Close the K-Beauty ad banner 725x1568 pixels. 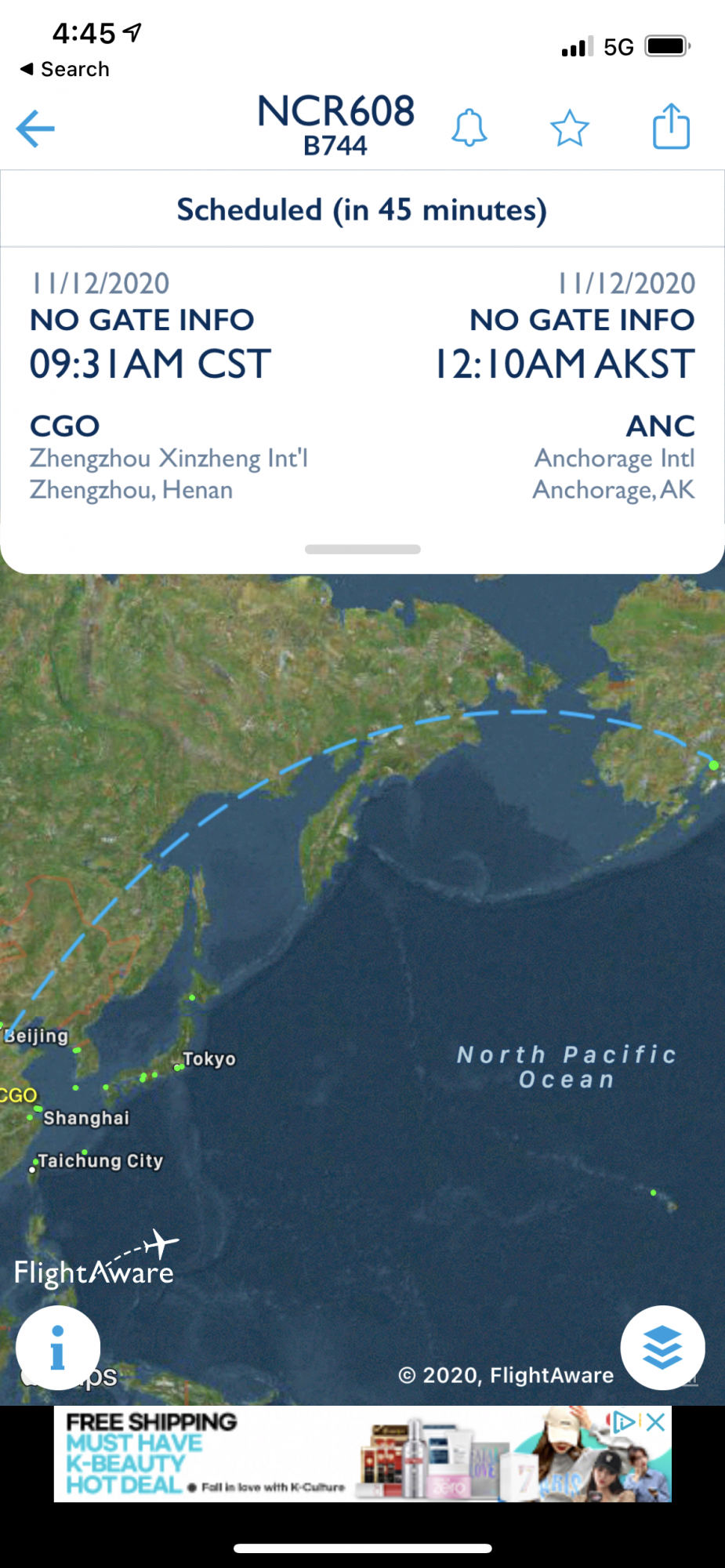[657, 1421]
